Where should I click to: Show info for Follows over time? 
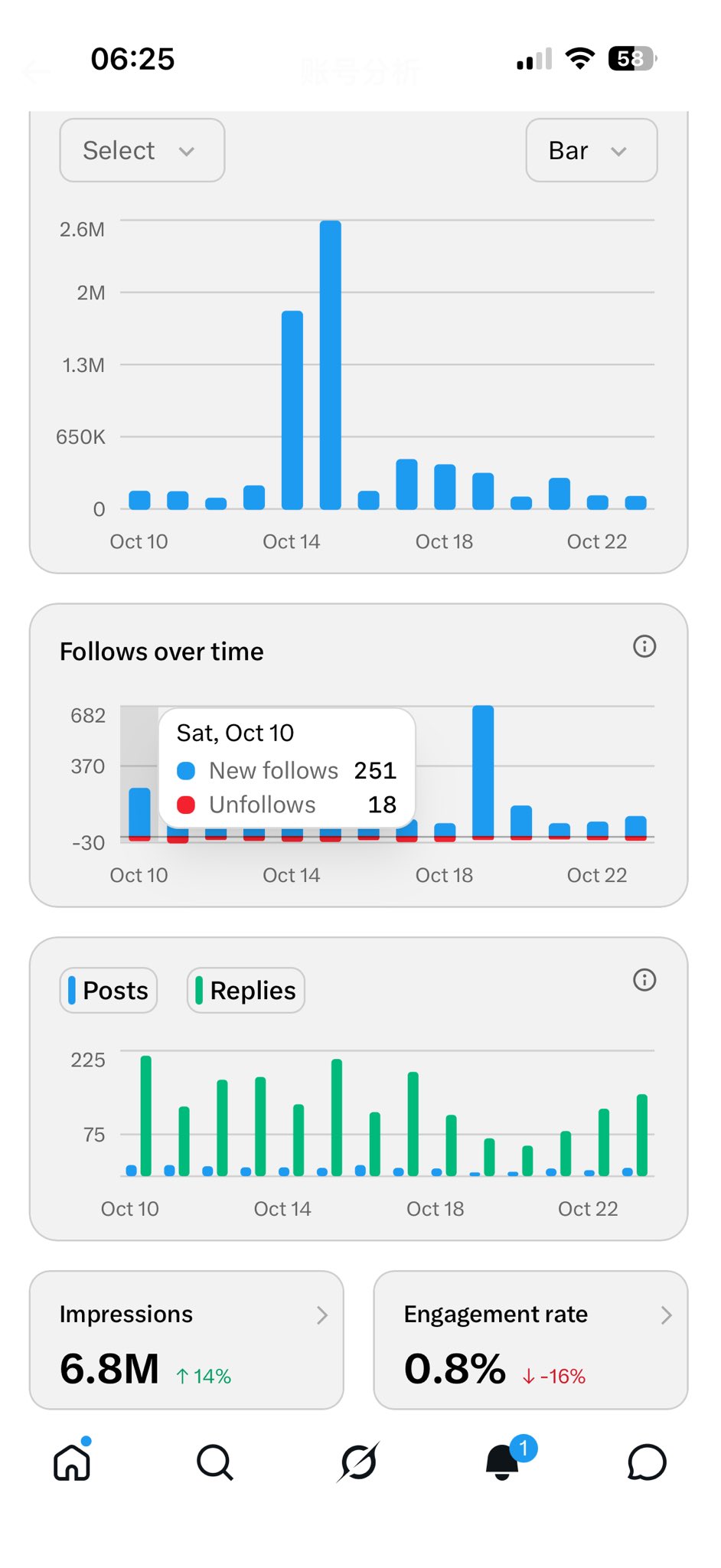pyautogui.click(x=644, y=646)
